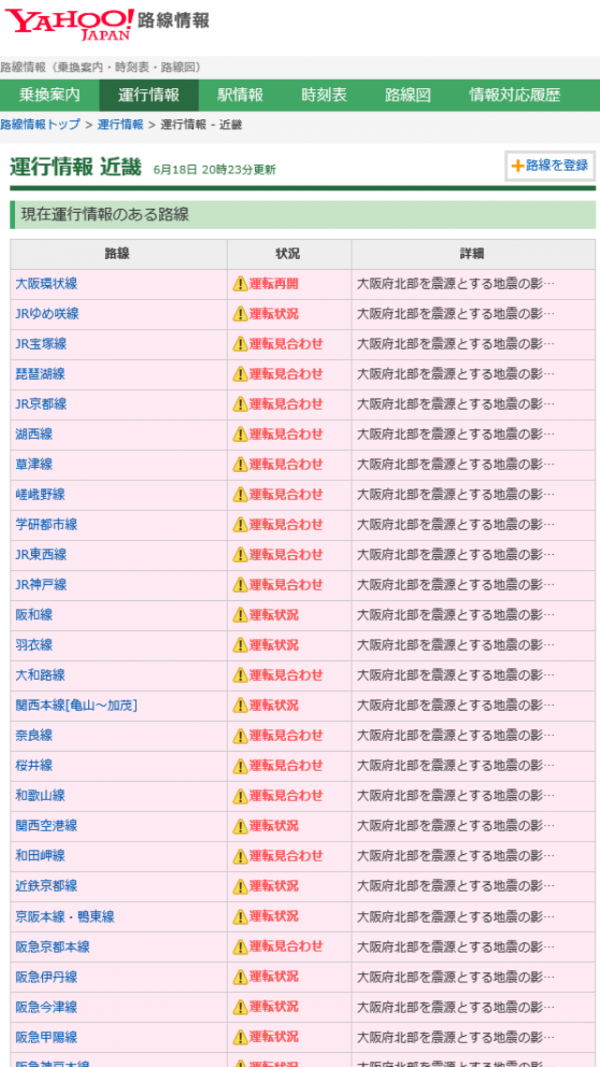Viewport: 600px width, 1067px height.
Task: Open the 時刻表 tab
Action: coord(324,95)
